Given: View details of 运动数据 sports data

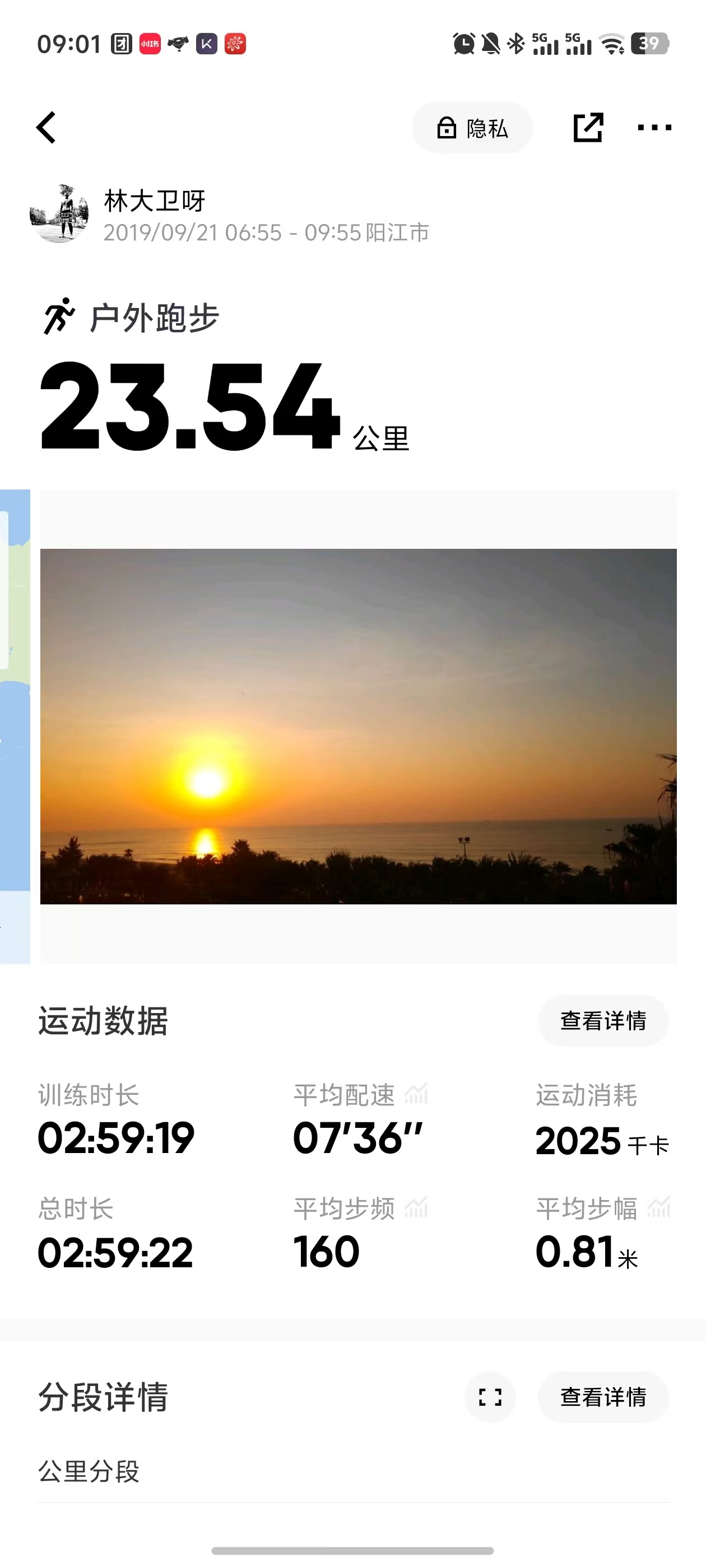Looking at the screenshot, I should coord(603,1021).
